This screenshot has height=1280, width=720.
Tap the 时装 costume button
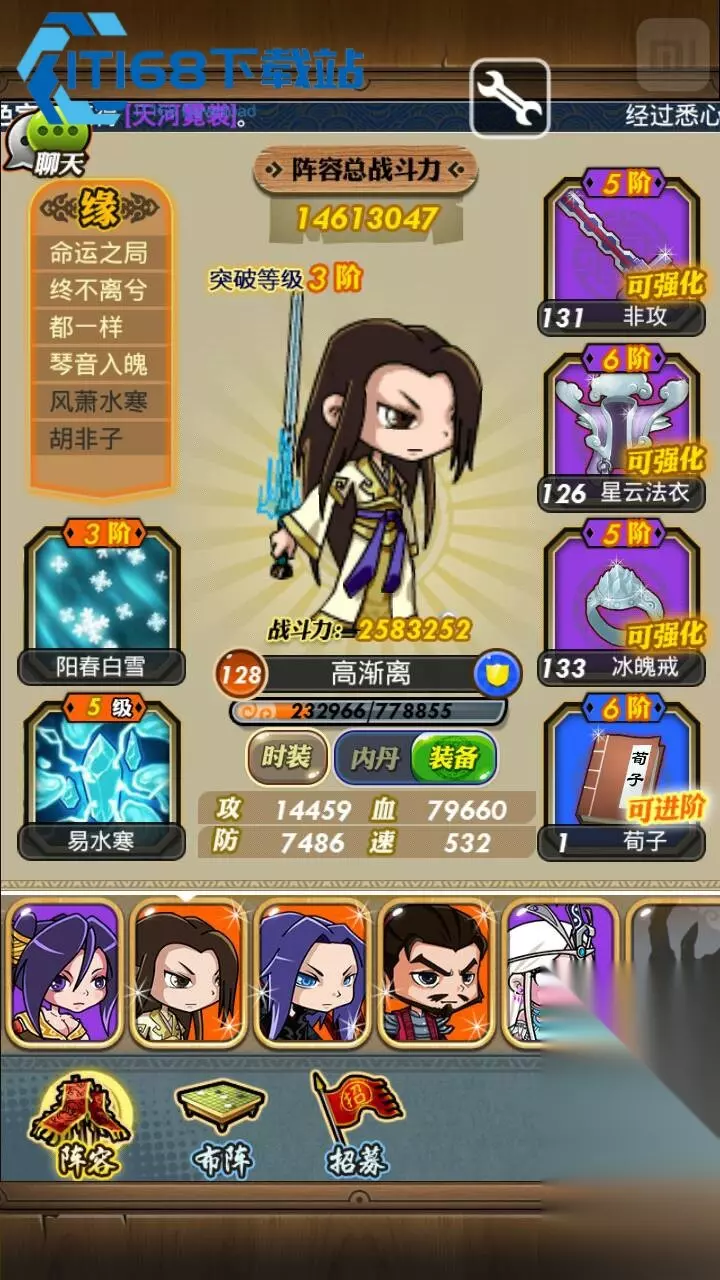(286, 758)
